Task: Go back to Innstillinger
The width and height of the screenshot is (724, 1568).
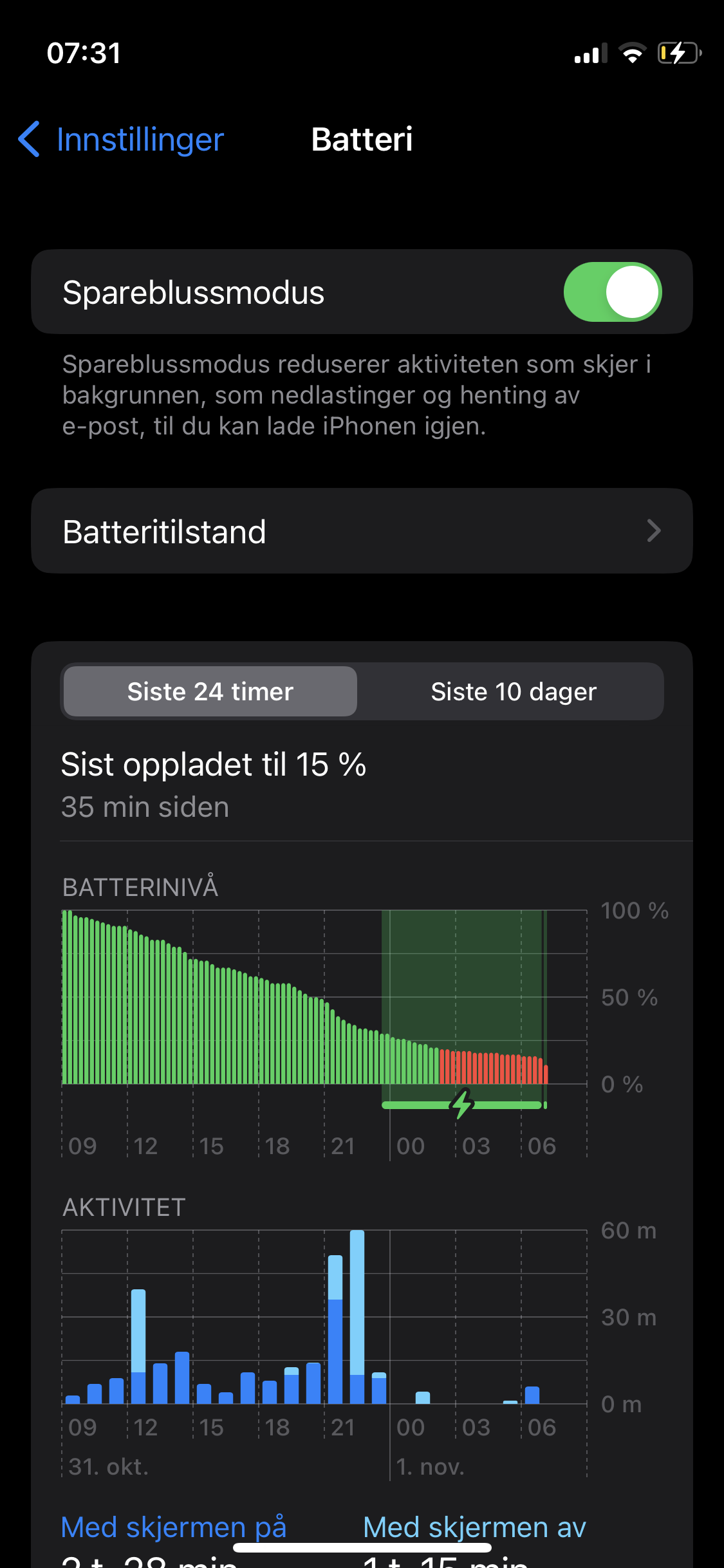Action: pos(122,140)
